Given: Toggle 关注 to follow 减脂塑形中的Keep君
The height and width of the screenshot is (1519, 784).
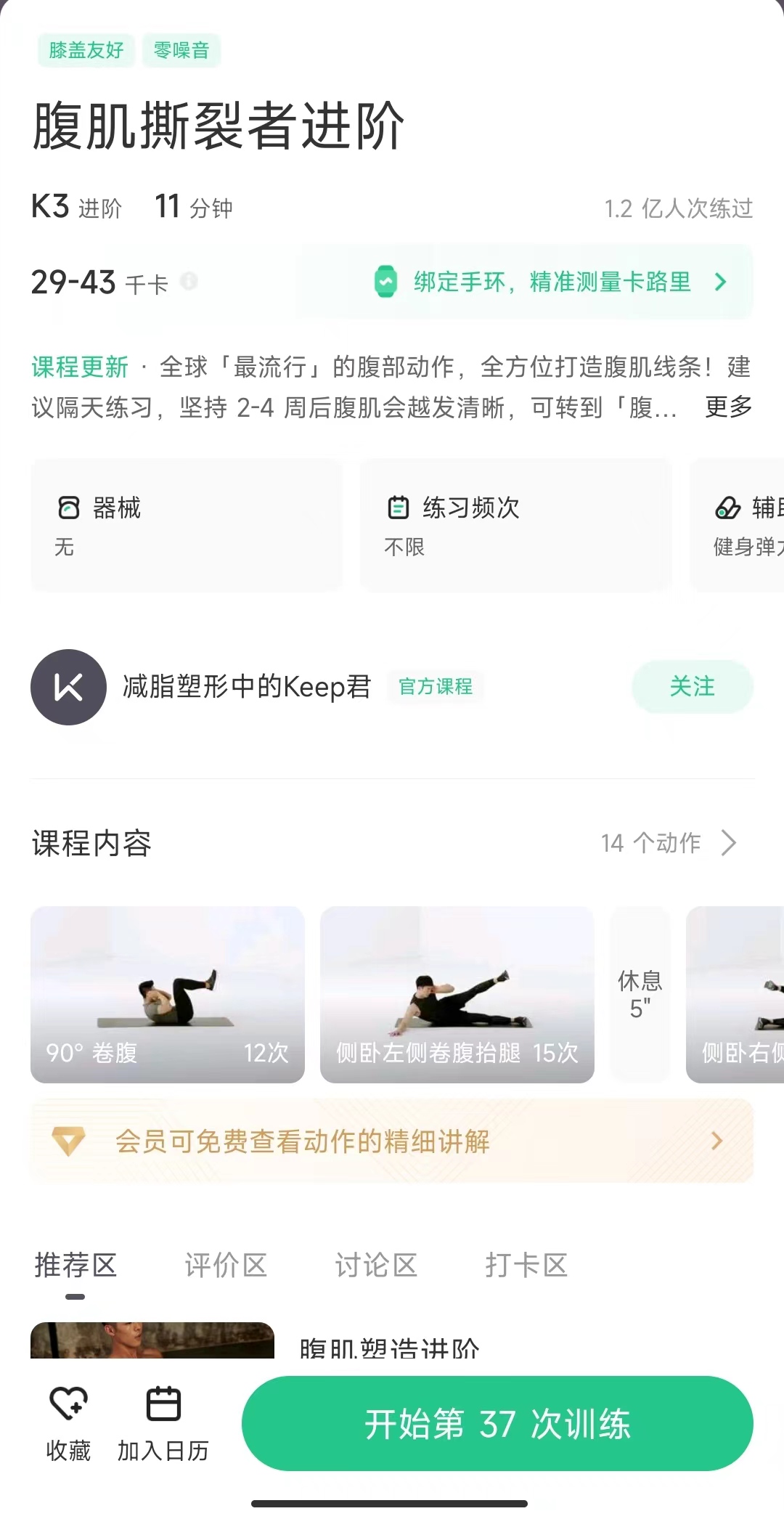Looking at the screenshot, I should pos(692,686).
